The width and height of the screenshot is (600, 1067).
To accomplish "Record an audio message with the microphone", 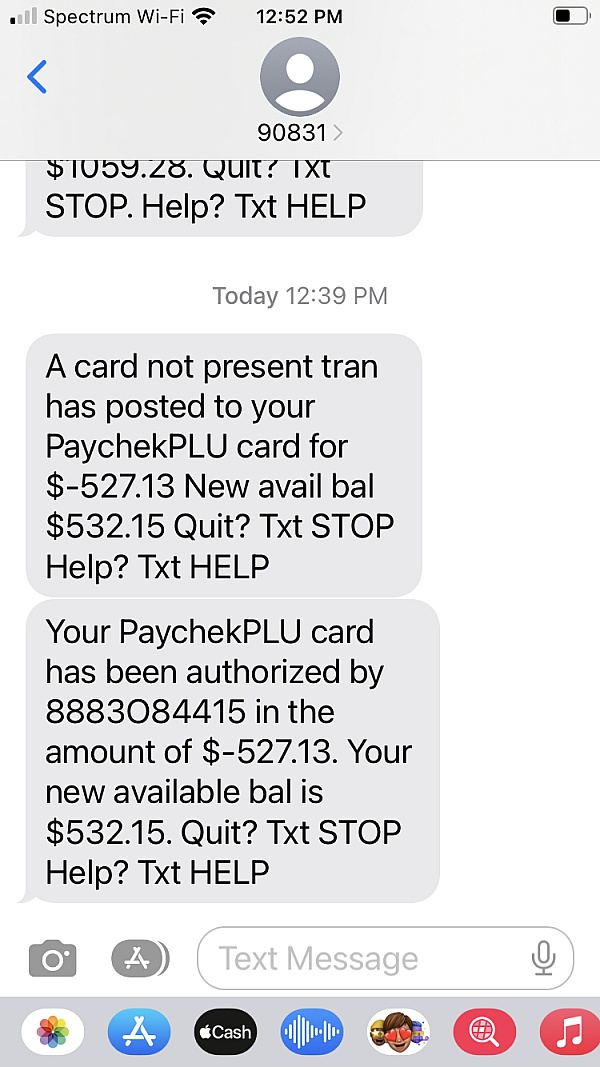I will point(543,959).
